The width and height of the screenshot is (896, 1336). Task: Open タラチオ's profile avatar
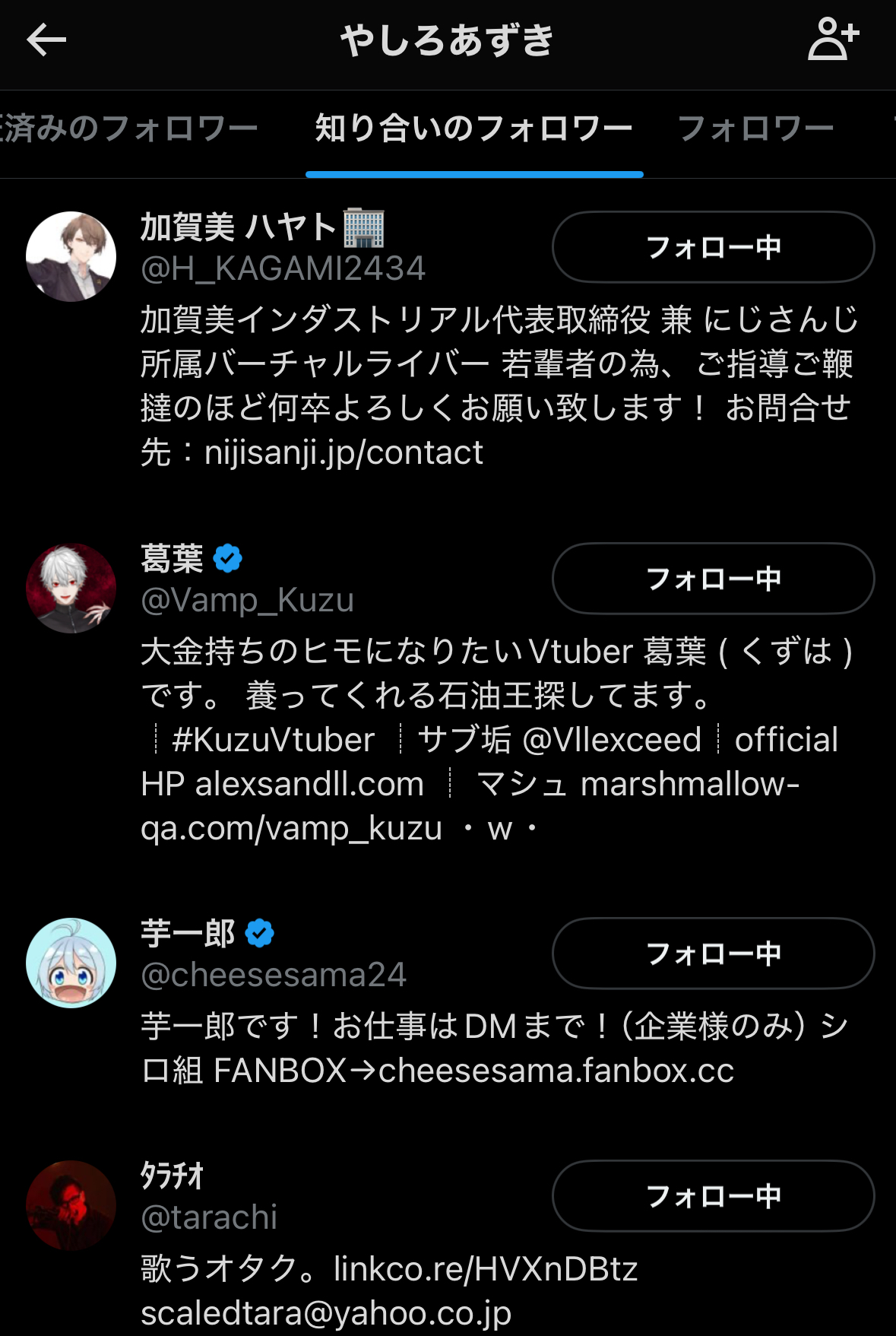[71, 1205]
